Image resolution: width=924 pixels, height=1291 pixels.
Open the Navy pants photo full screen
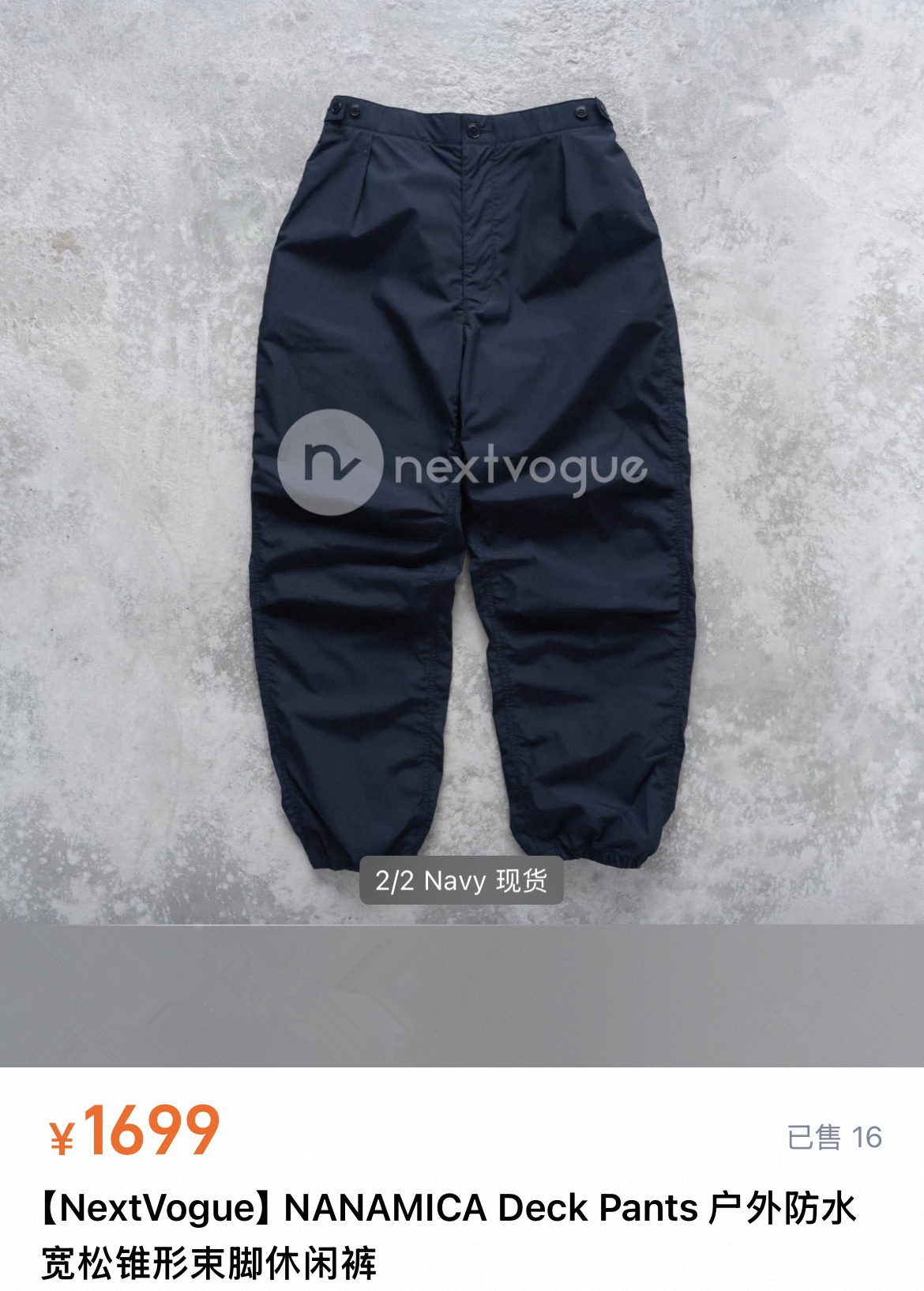[462, 462]
